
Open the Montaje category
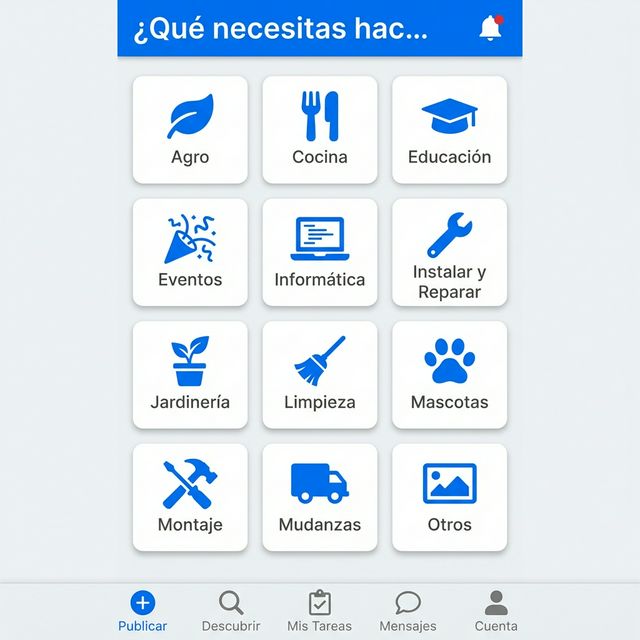tap(190, 497)
